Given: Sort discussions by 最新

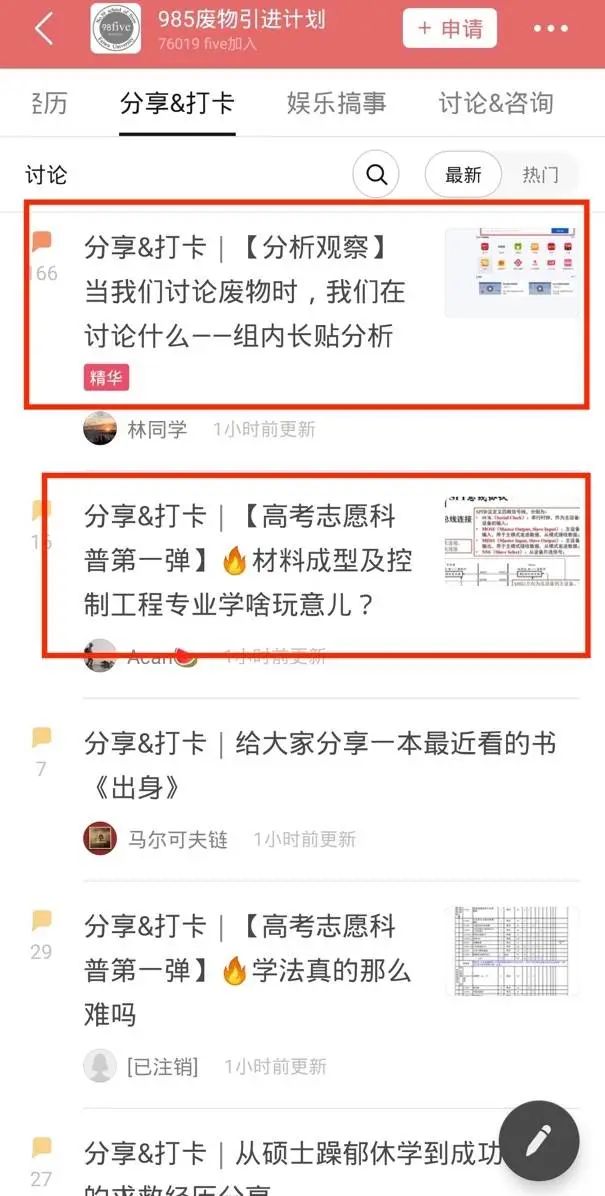Looking at the screenshot, I should coord(463,175).
